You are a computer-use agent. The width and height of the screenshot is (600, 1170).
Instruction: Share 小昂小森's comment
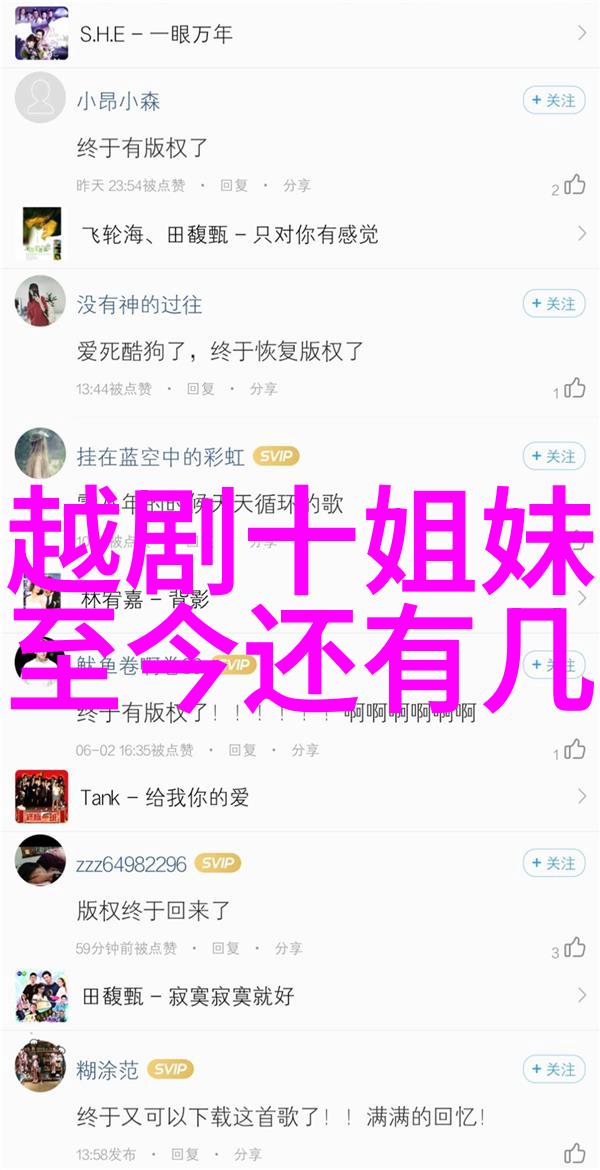coord(296,186)
